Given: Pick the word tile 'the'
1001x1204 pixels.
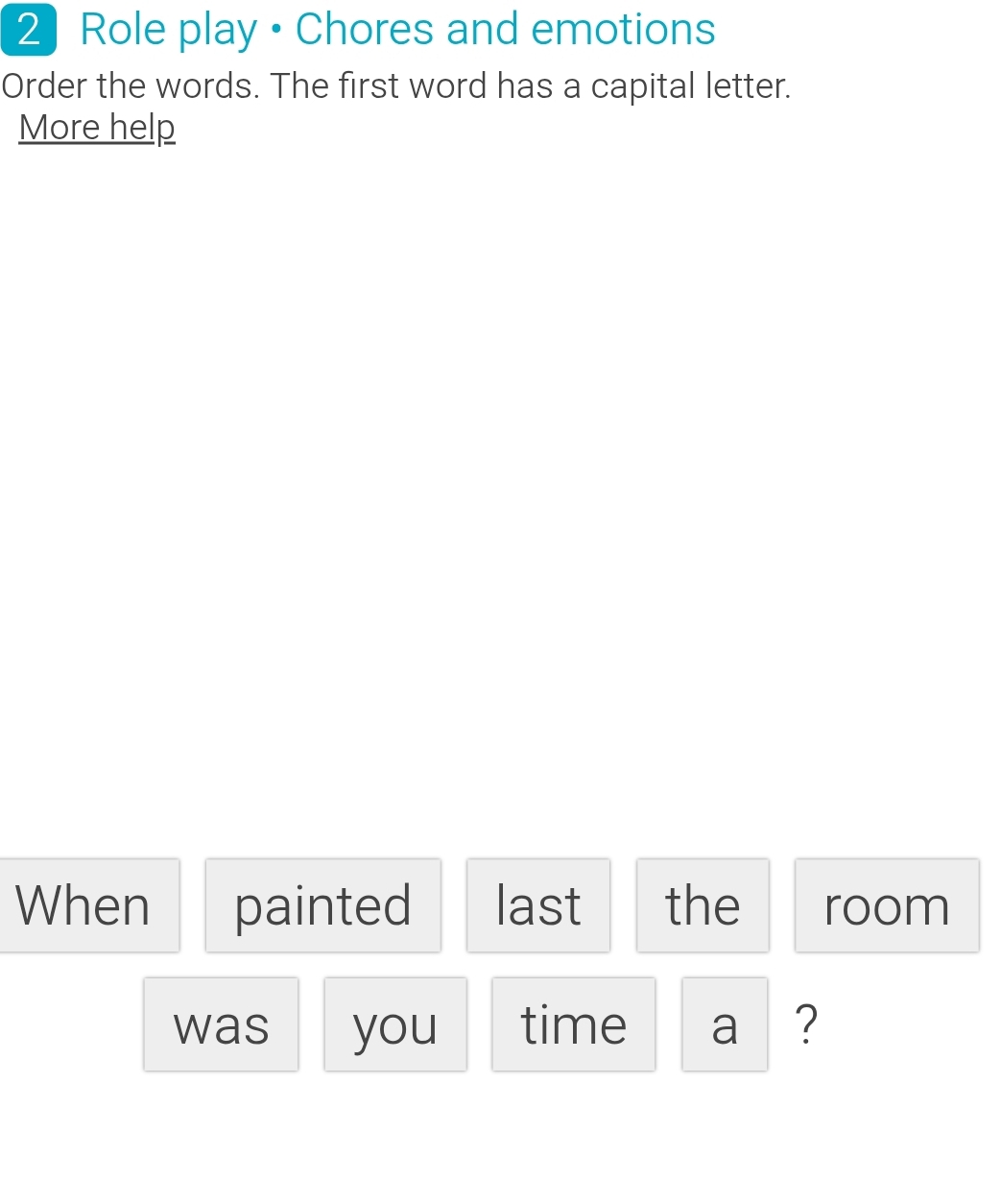Looking at the screenshot, I should click(703, 905).
